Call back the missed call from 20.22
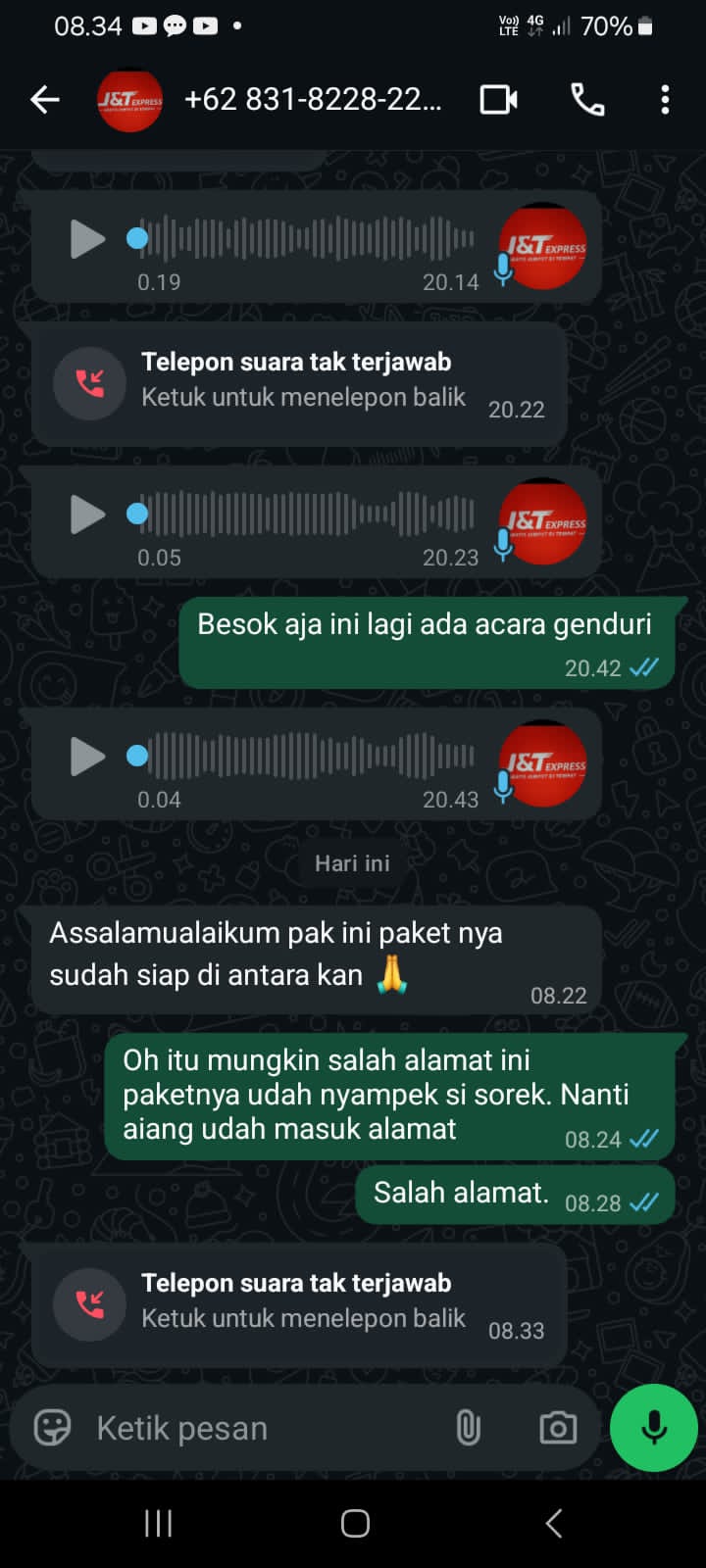Screen dimensions: 706x1568 click(299, 381)
